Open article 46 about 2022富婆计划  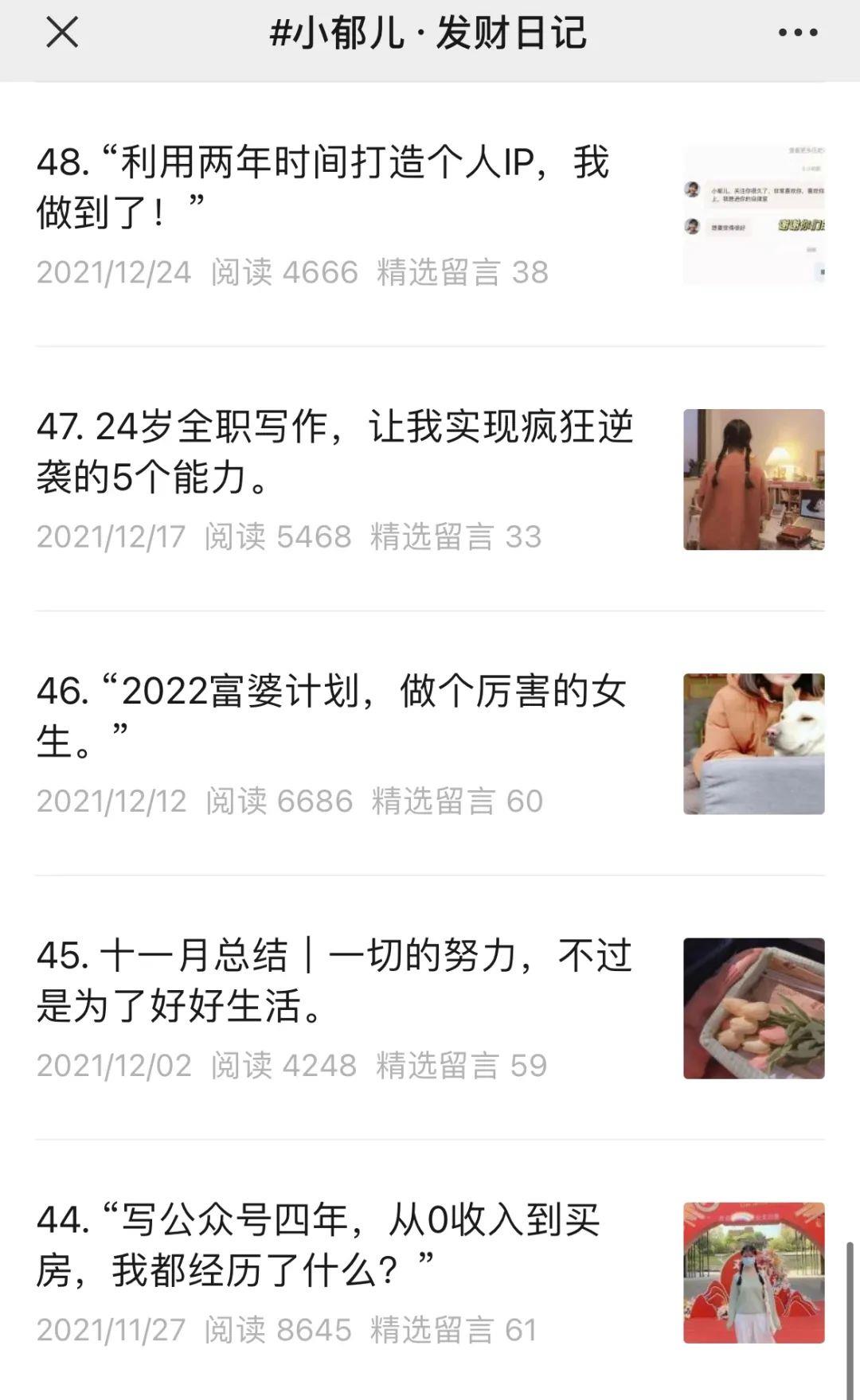331,716
